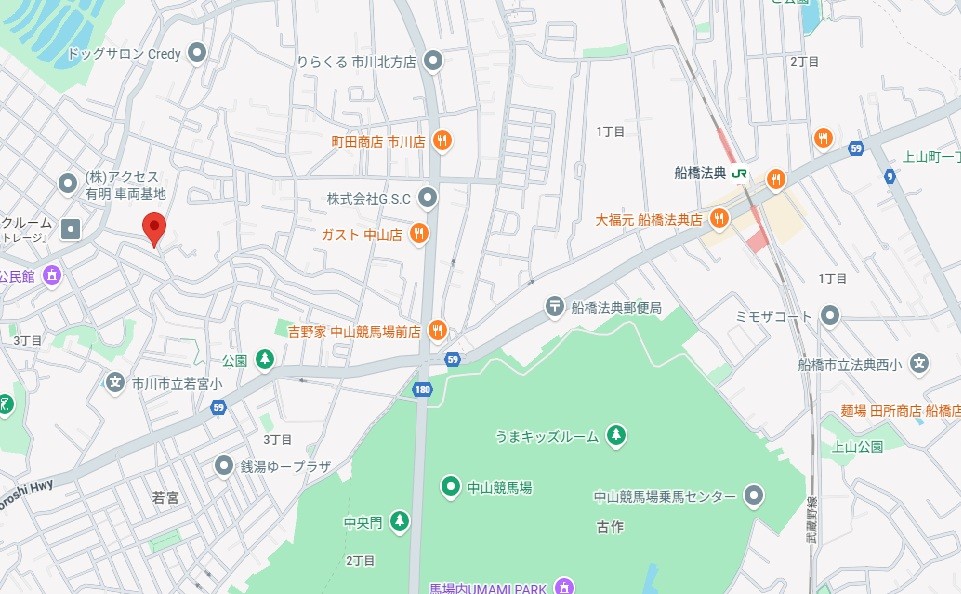The width and height of the screenshot is (961, 594).
Task: Tap りらくる 市川北方店 marker
Action: tap(433, 62)
